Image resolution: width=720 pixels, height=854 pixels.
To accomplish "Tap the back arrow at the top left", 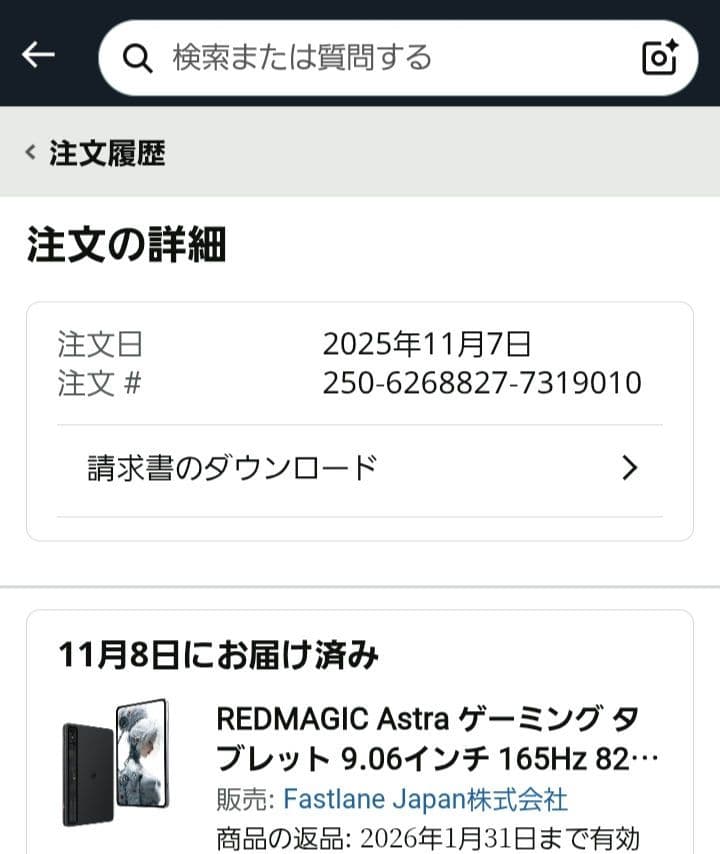I will tap(38, 56).
